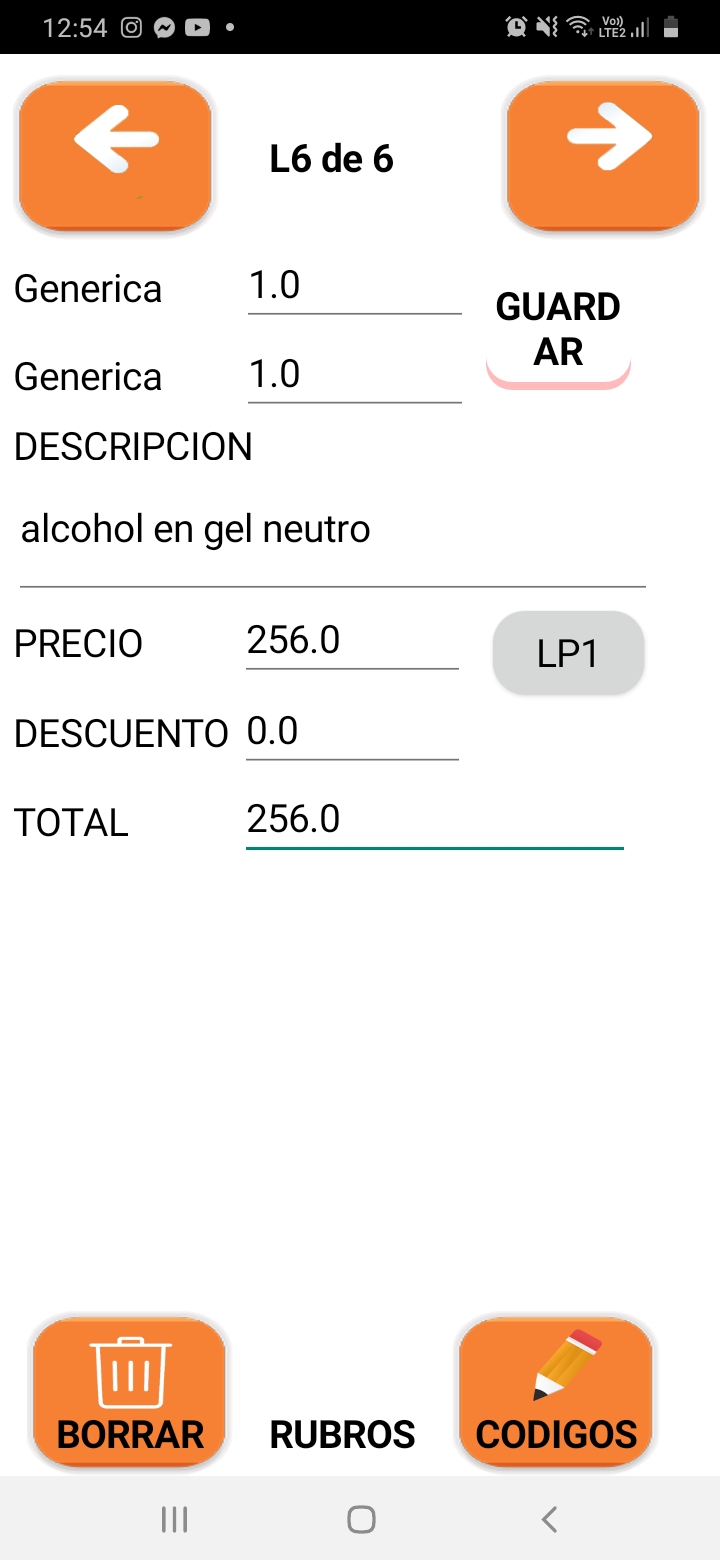Image resolution: width=720 pixels, height=1560 pixels.
Task: Edit the DESCUENTO field
Action: [352, 733]
